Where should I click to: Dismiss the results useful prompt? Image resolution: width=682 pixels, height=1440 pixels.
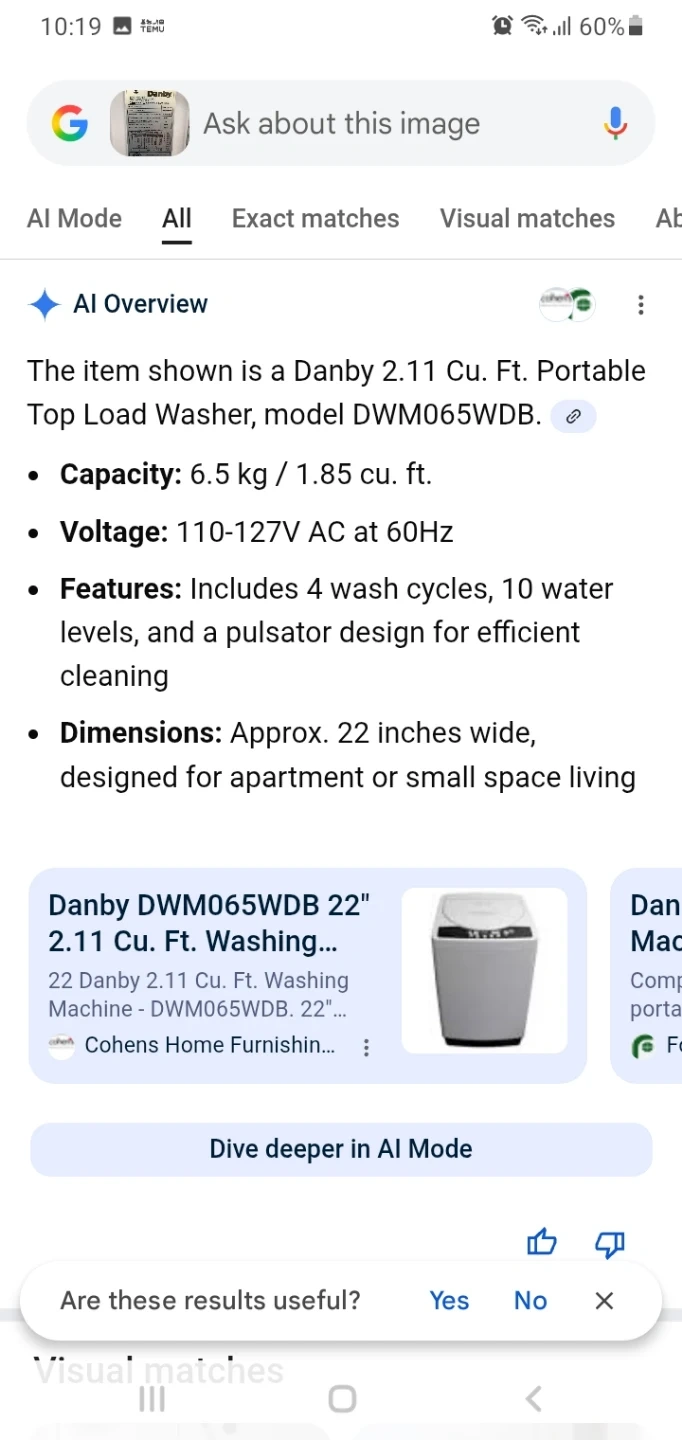tap(603, 1300)
